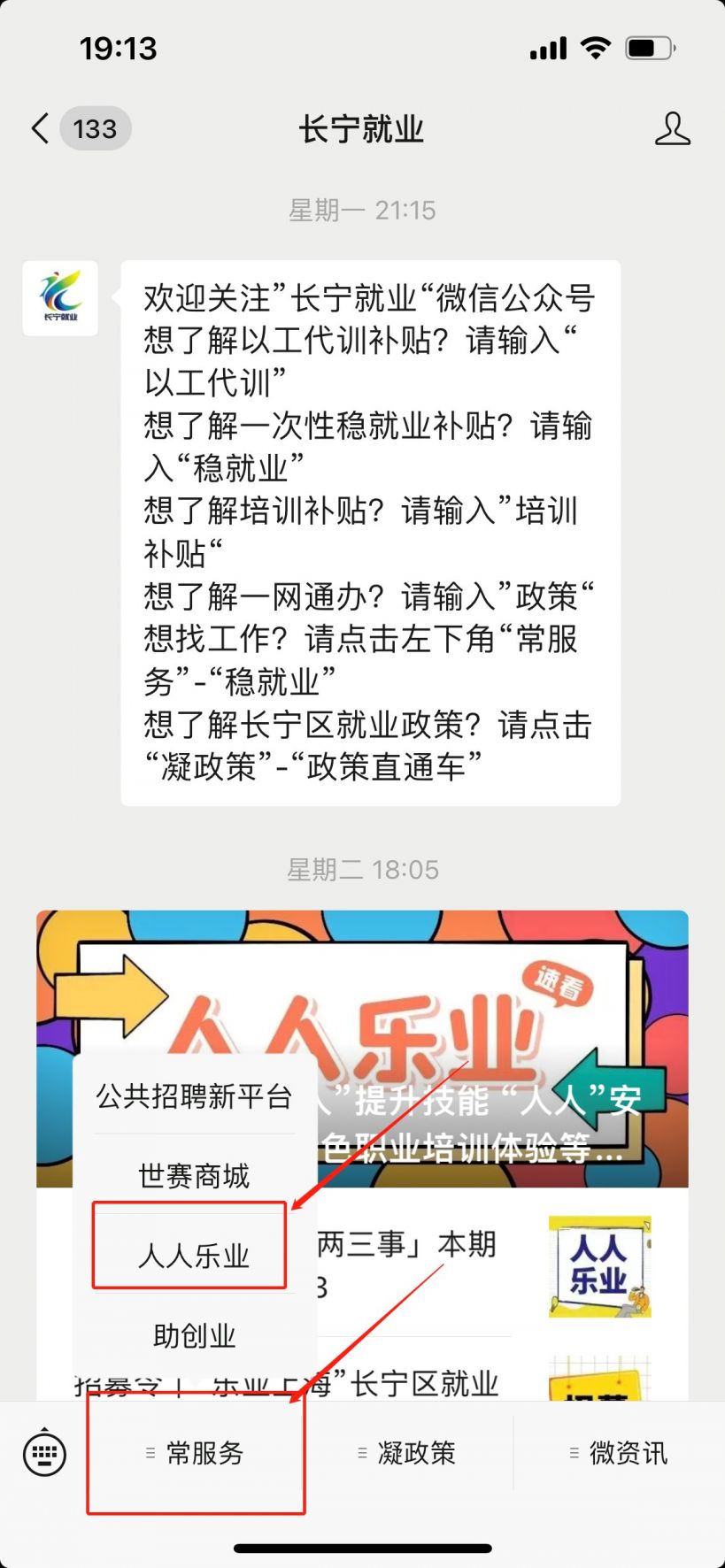Viewport: 725px width, 1568px height.
Task: Switch to keyboard input mode
Action: (44, 1453)
